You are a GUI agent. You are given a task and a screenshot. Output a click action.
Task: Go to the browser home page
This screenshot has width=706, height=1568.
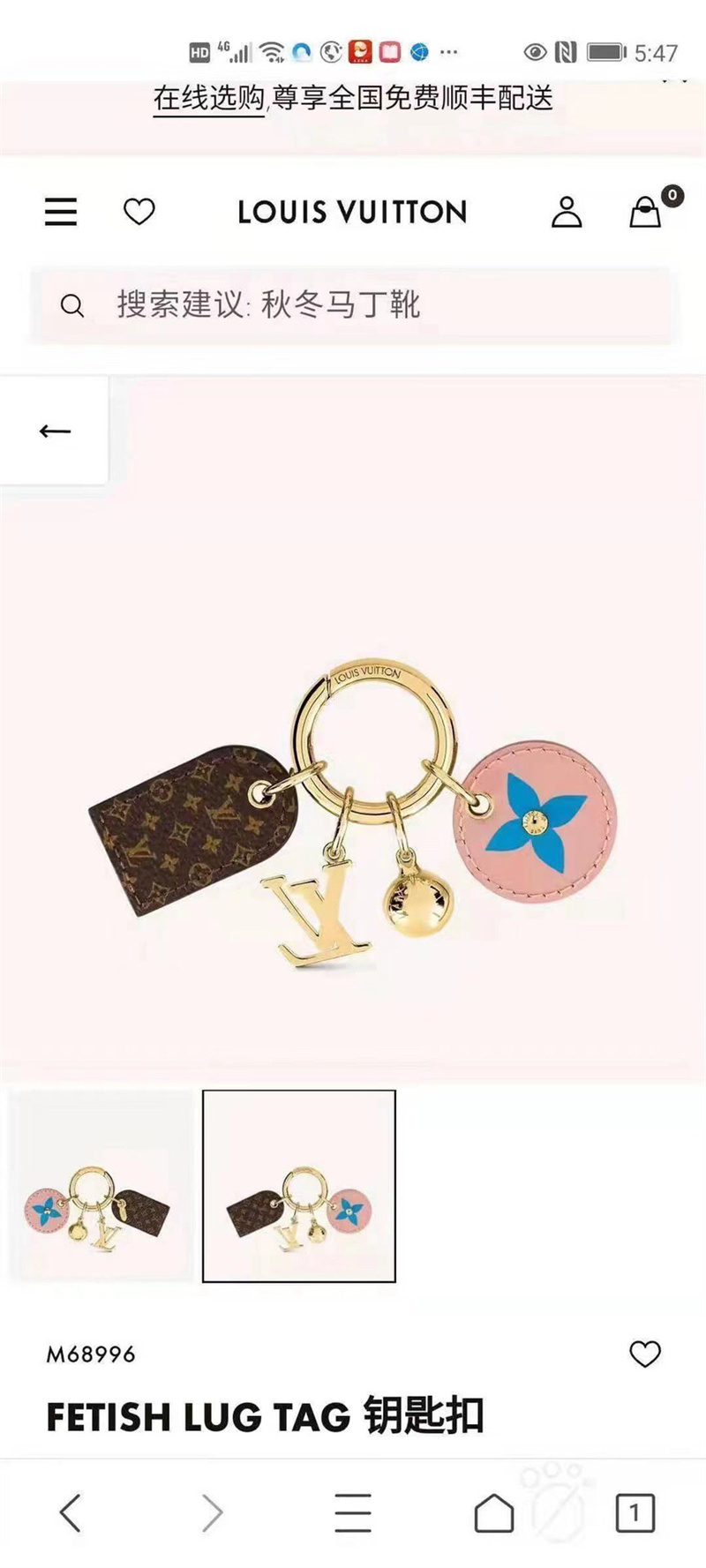tap(493, 1512)
